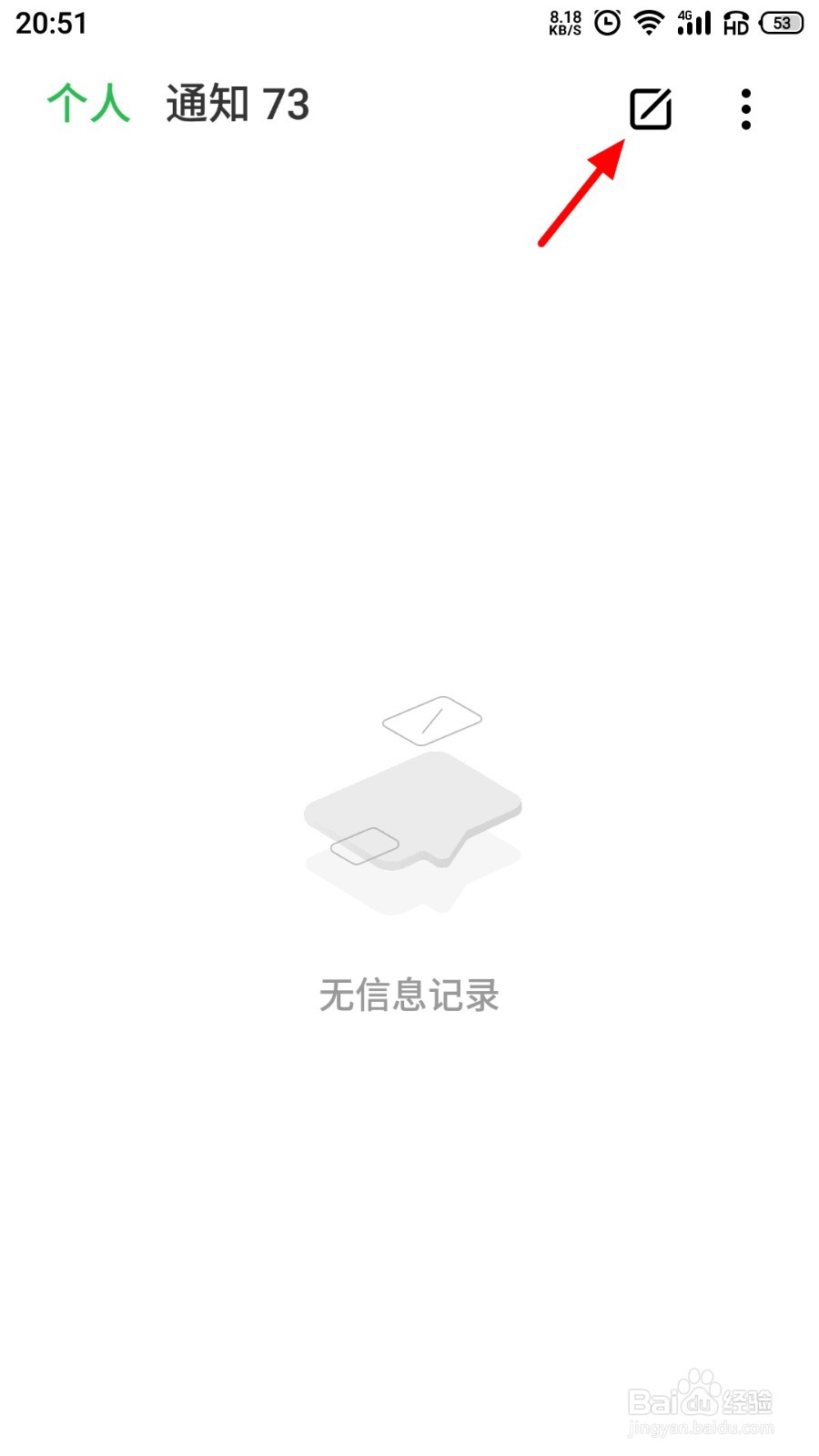Switch to the 个人 messages tab
Image resolution: width=819 pixels, height=1456 pixels.
click(88, 103)
